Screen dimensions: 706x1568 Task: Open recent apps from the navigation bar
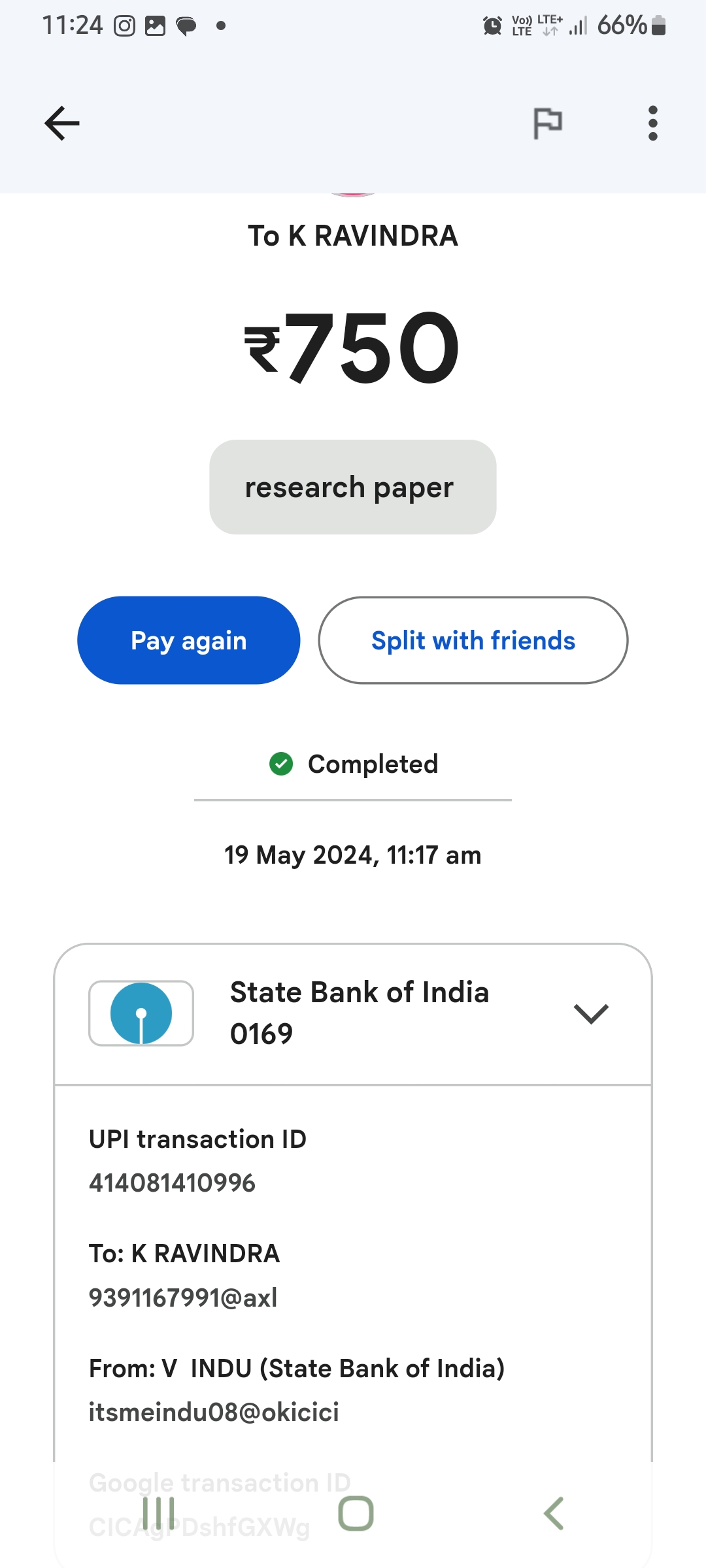tap(159, 1513)
